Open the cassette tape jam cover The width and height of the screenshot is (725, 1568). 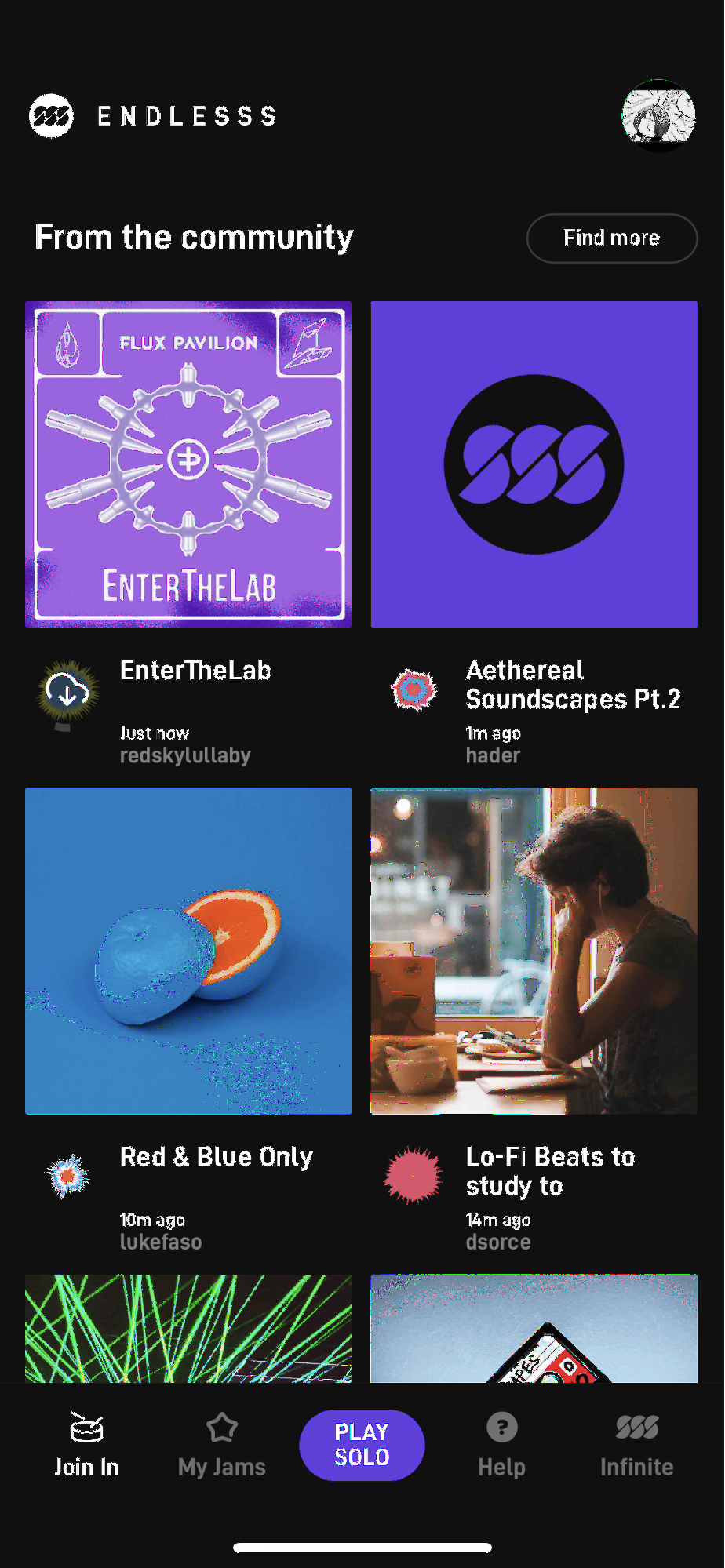[534, 1328]
